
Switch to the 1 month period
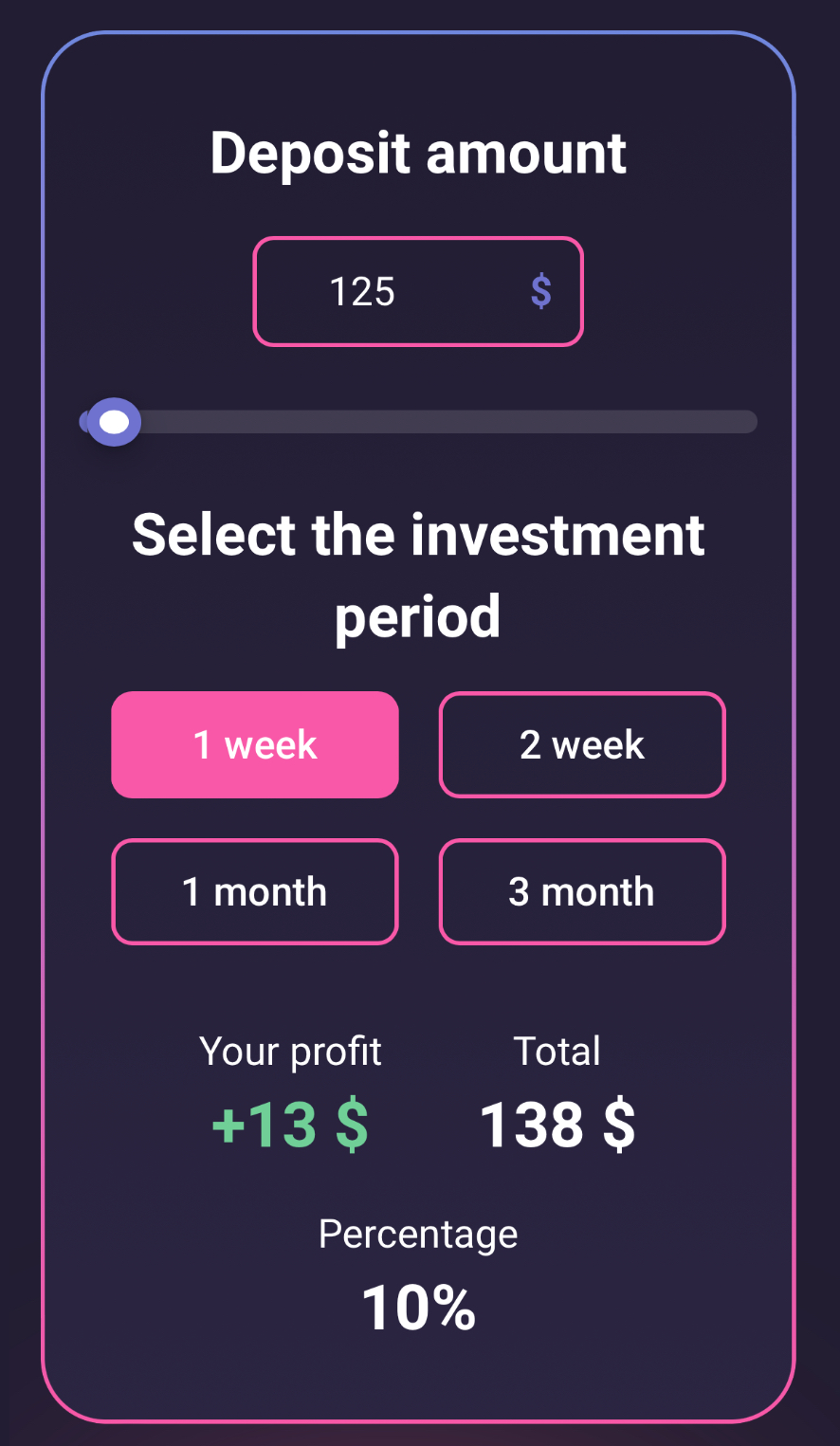coord(255,892)
